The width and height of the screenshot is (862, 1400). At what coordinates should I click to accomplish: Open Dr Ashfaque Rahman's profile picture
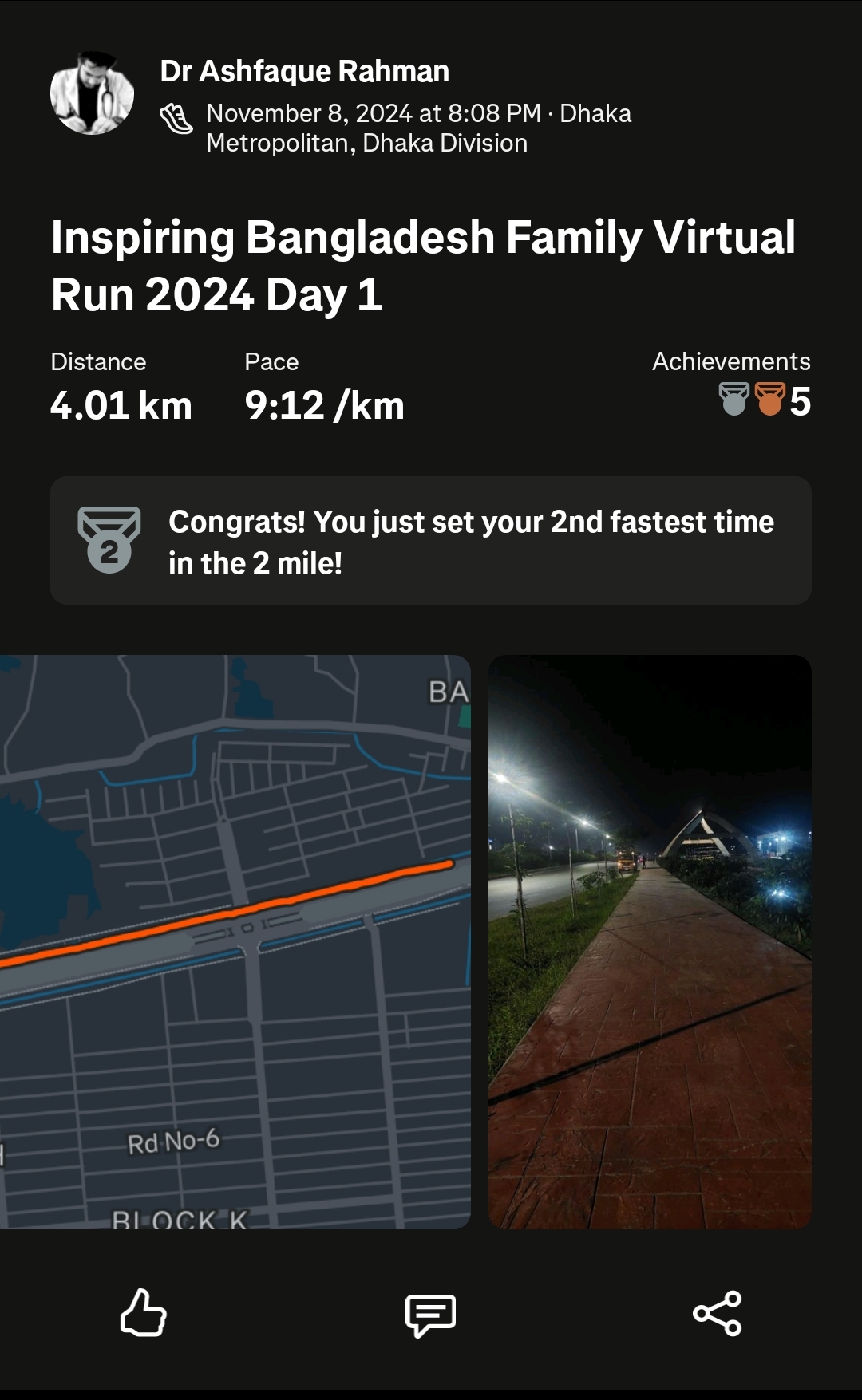(x=92, y=93)
